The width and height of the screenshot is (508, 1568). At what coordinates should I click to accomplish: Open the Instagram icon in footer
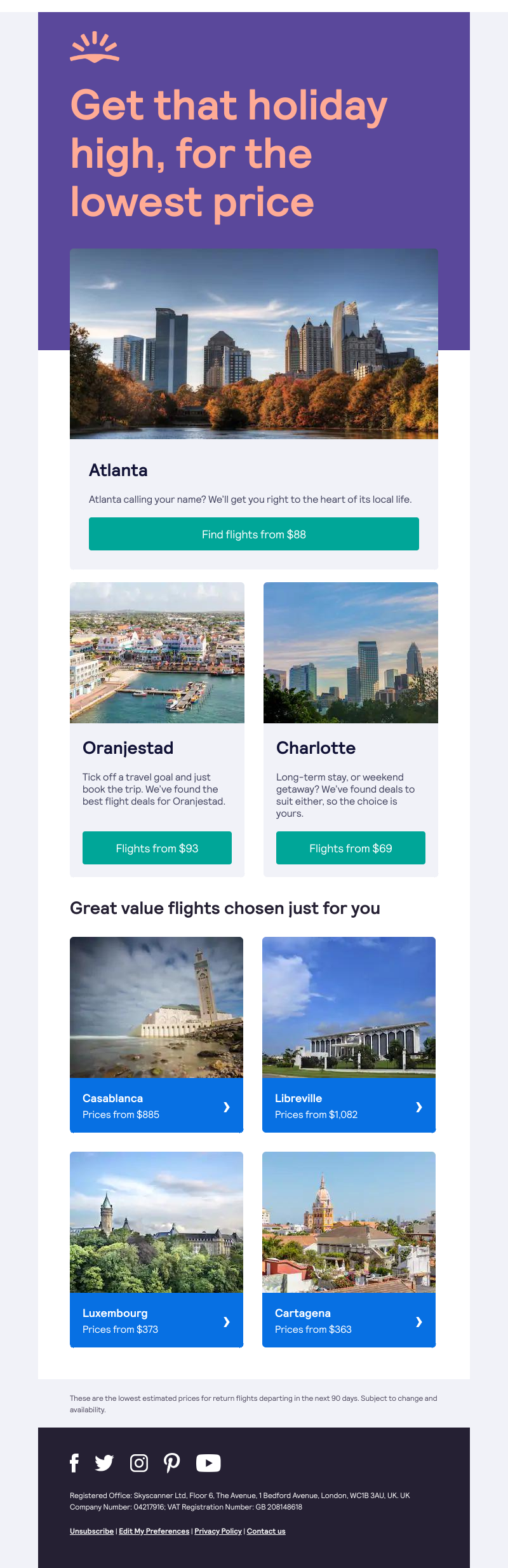139,1462
